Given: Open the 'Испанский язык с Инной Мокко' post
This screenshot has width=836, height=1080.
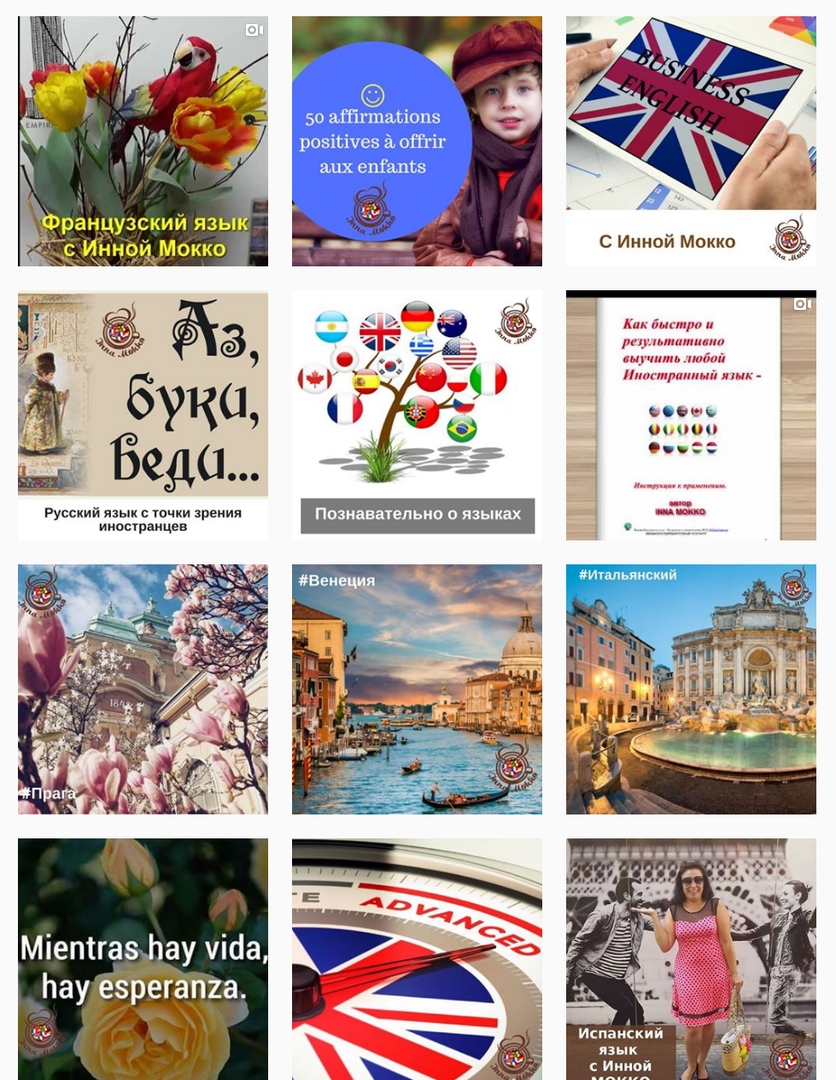Looking at the screenshot, I should [x=691, y=958].
